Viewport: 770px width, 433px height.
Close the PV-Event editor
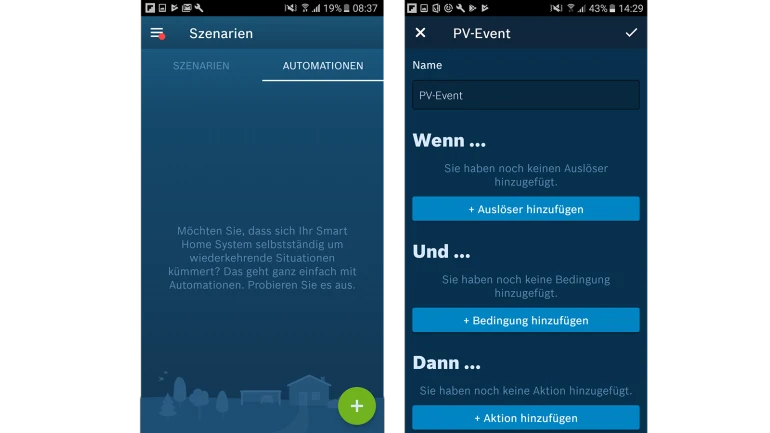420,33
